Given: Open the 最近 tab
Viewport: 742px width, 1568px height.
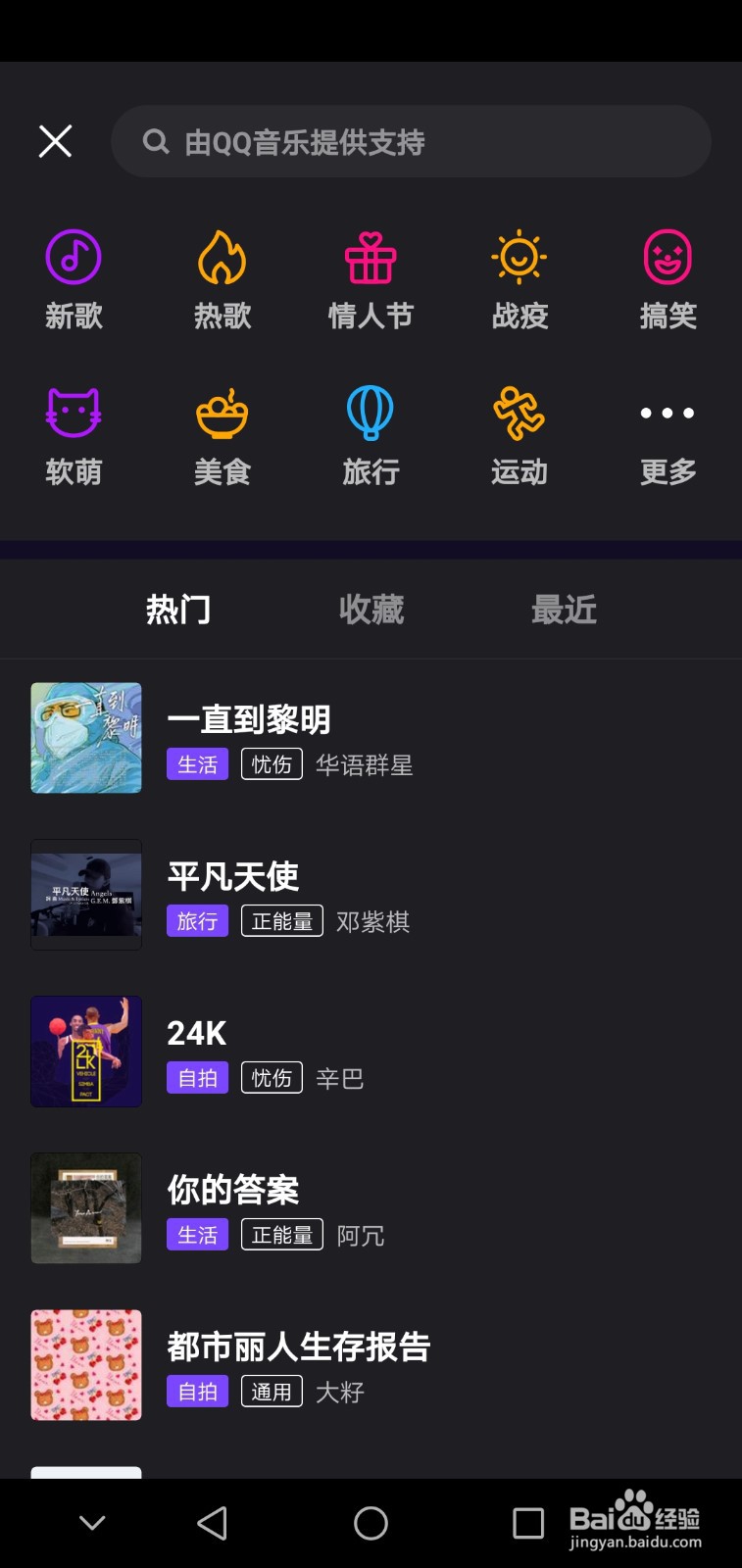Looking at the screenshot, I should point(564,609).
